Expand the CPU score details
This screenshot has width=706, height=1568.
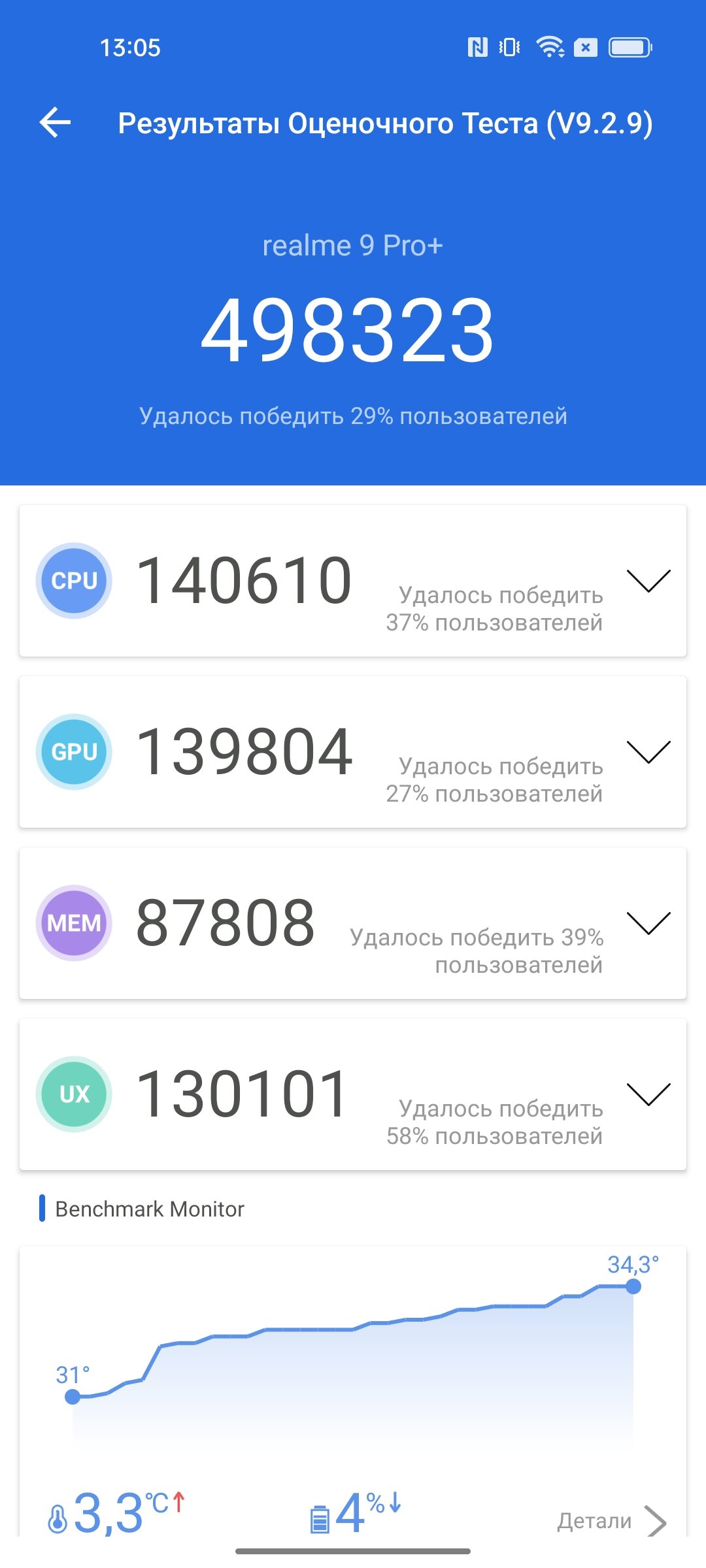click(x=648, y=580)
